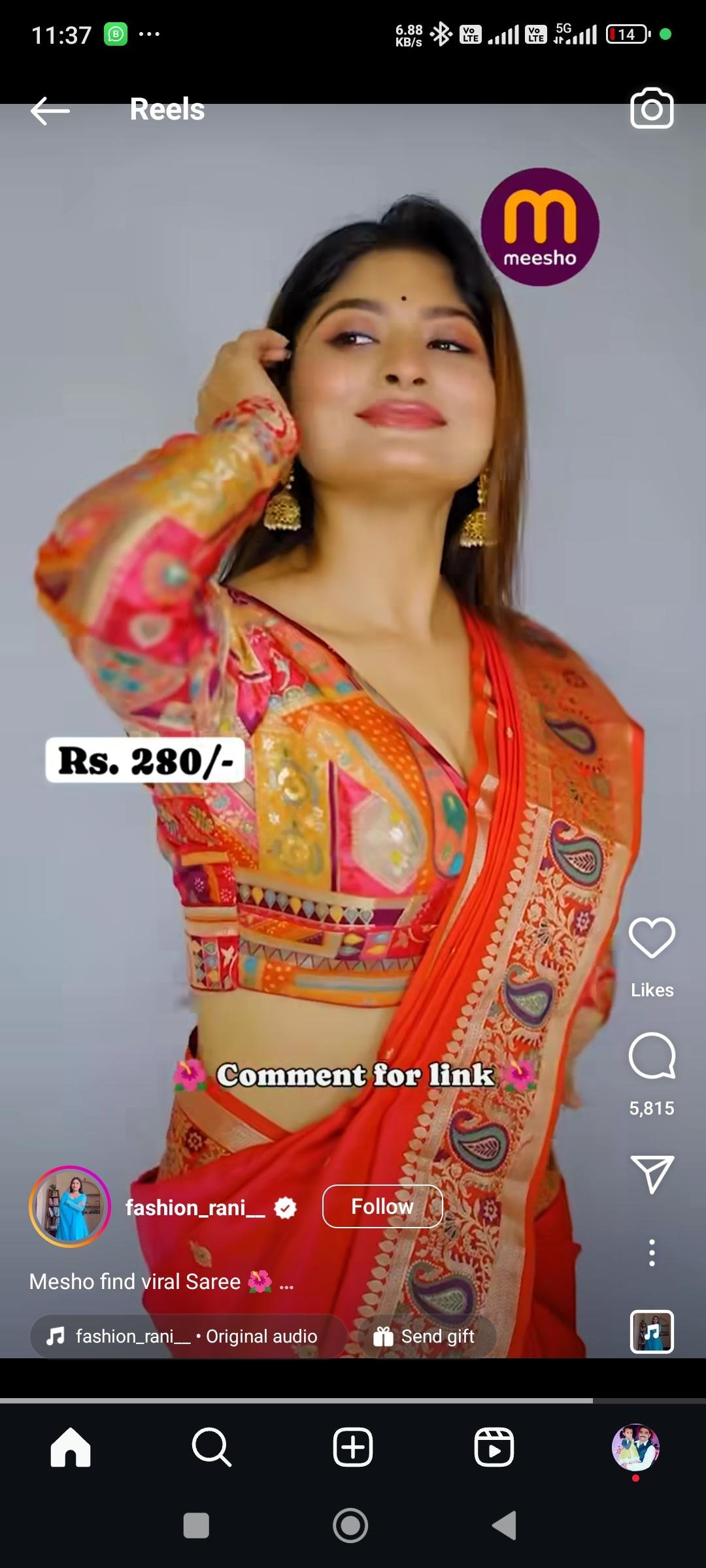
Task: Tap the system back button
Action: pyautogui.click(x=504, y=1526)
